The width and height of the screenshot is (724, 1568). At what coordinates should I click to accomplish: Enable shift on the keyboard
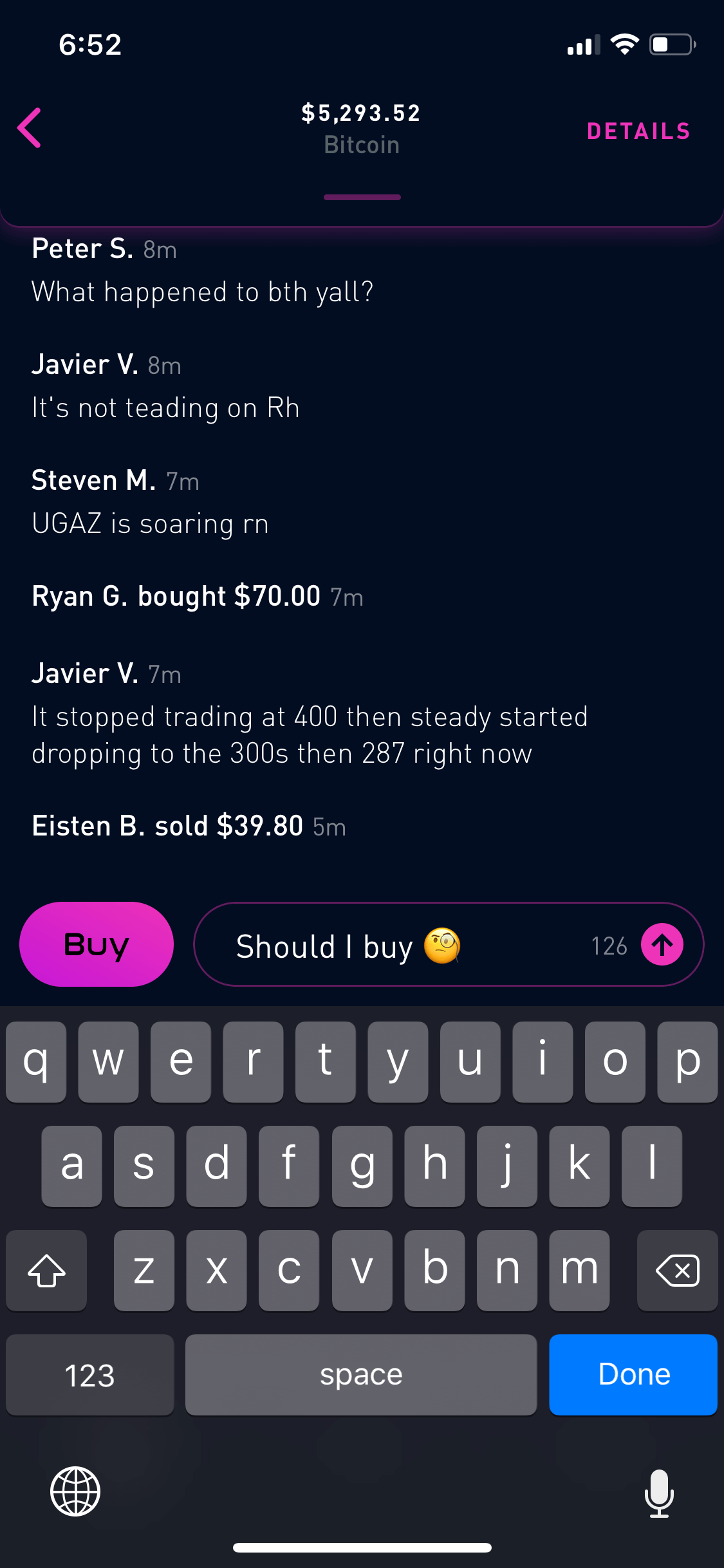(x=46, y=1270)
